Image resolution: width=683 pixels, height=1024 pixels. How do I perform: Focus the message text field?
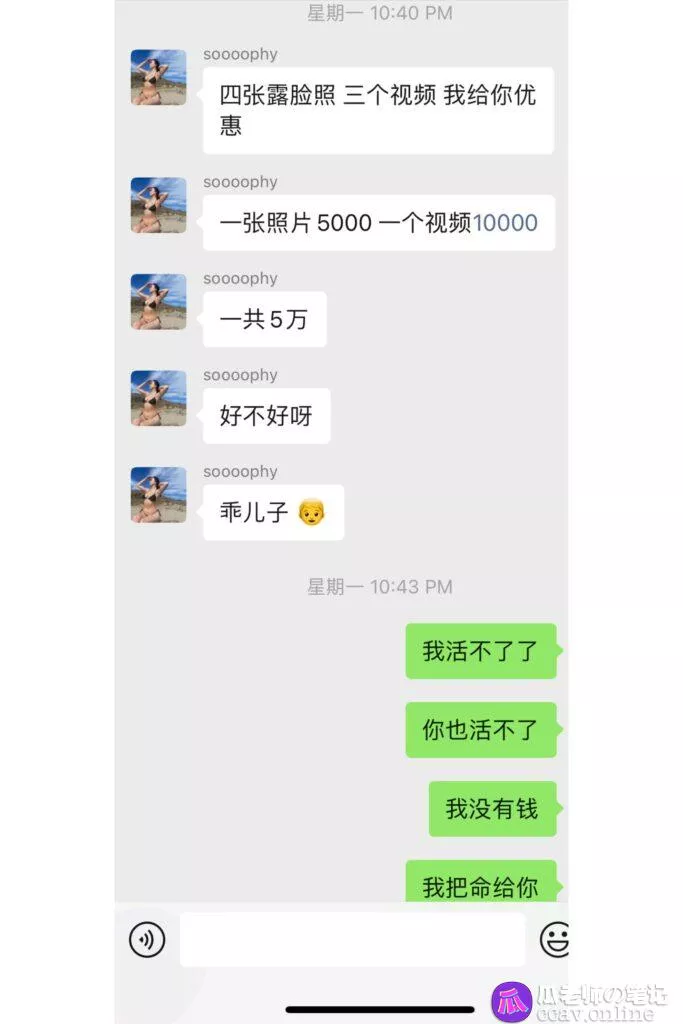[x=352, y=939]
